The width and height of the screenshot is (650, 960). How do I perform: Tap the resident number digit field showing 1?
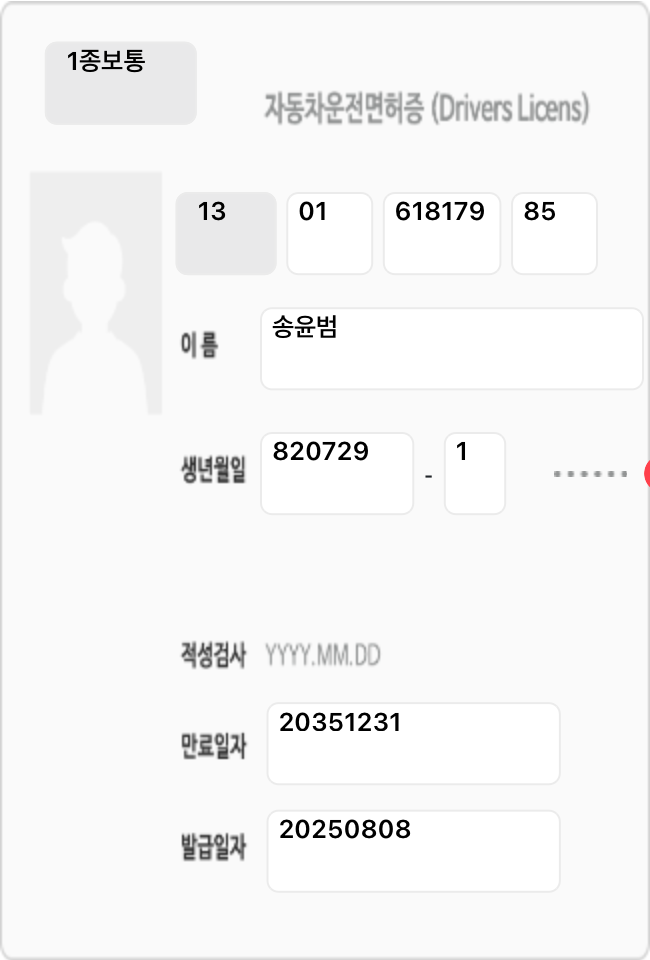coord(474,473)
